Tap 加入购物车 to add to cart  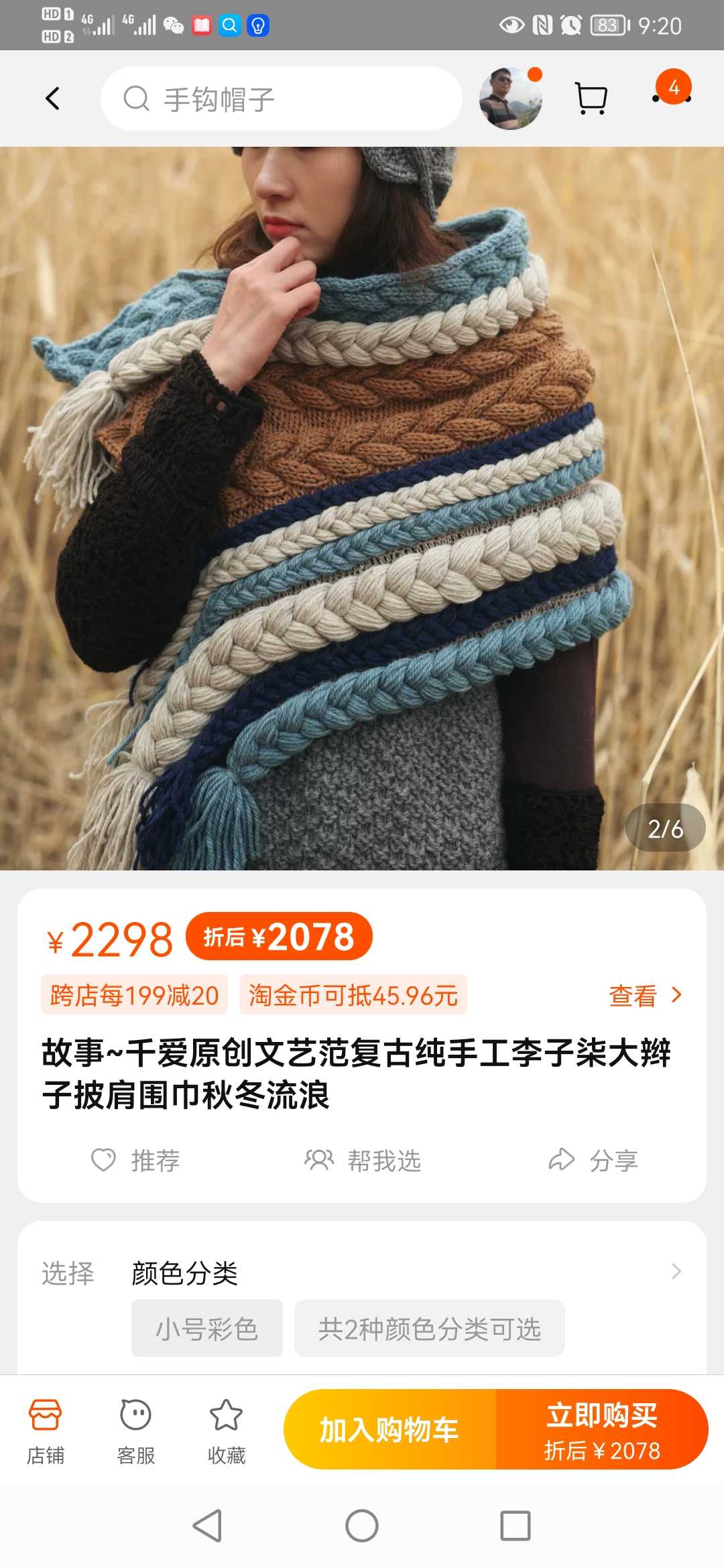pos(389,1430)
